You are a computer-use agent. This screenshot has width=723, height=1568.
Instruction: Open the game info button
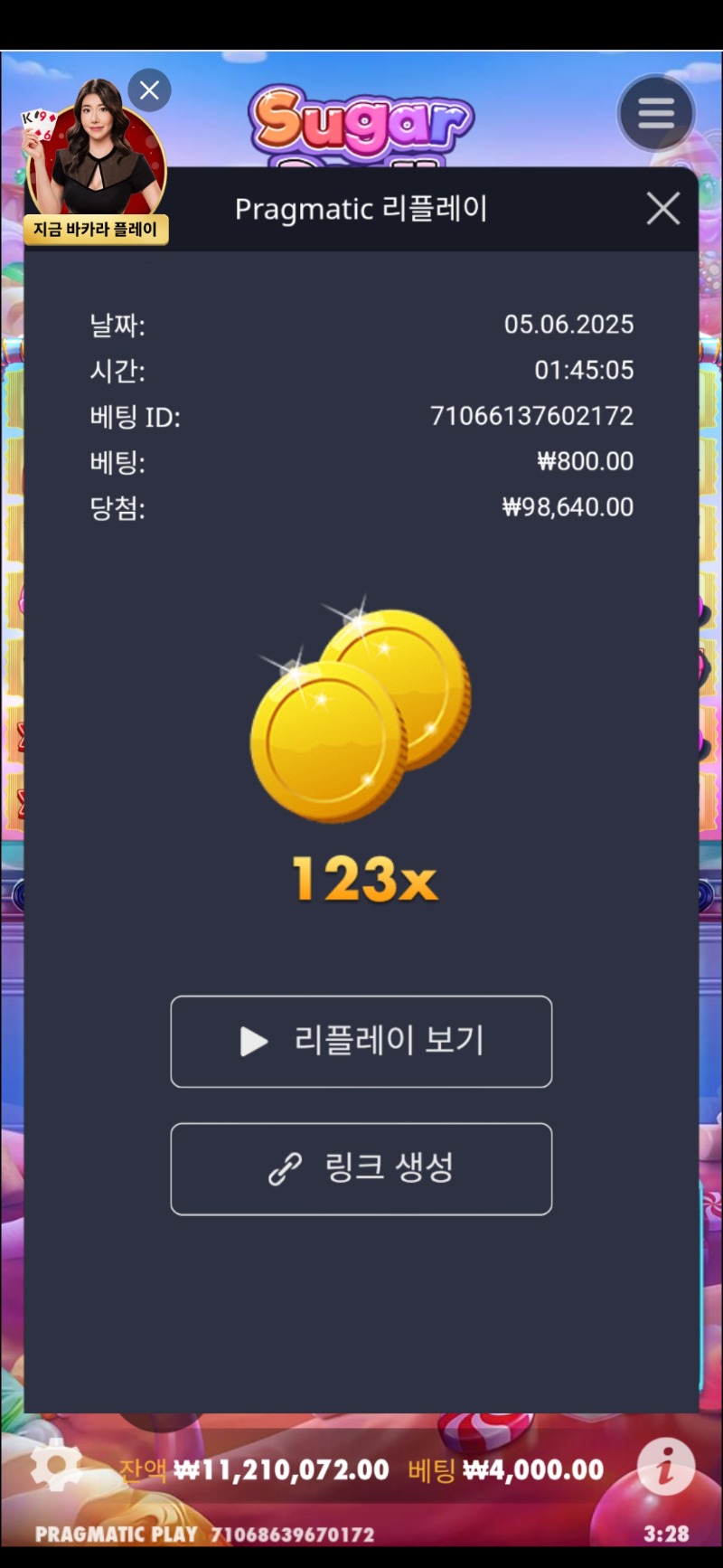point(666,1467)
